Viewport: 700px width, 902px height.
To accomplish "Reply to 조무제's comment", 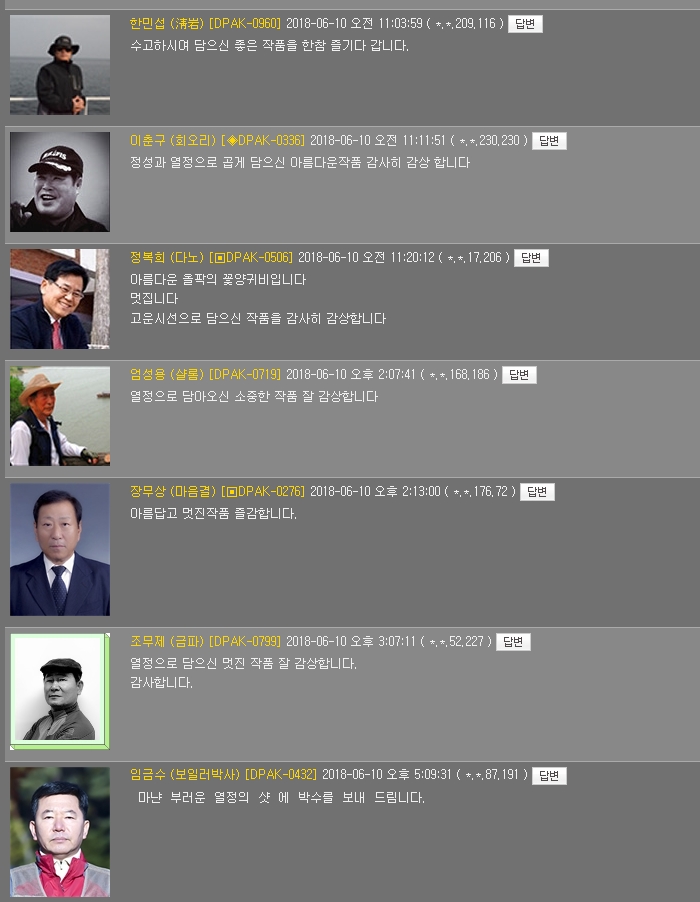I will point(513,642).
